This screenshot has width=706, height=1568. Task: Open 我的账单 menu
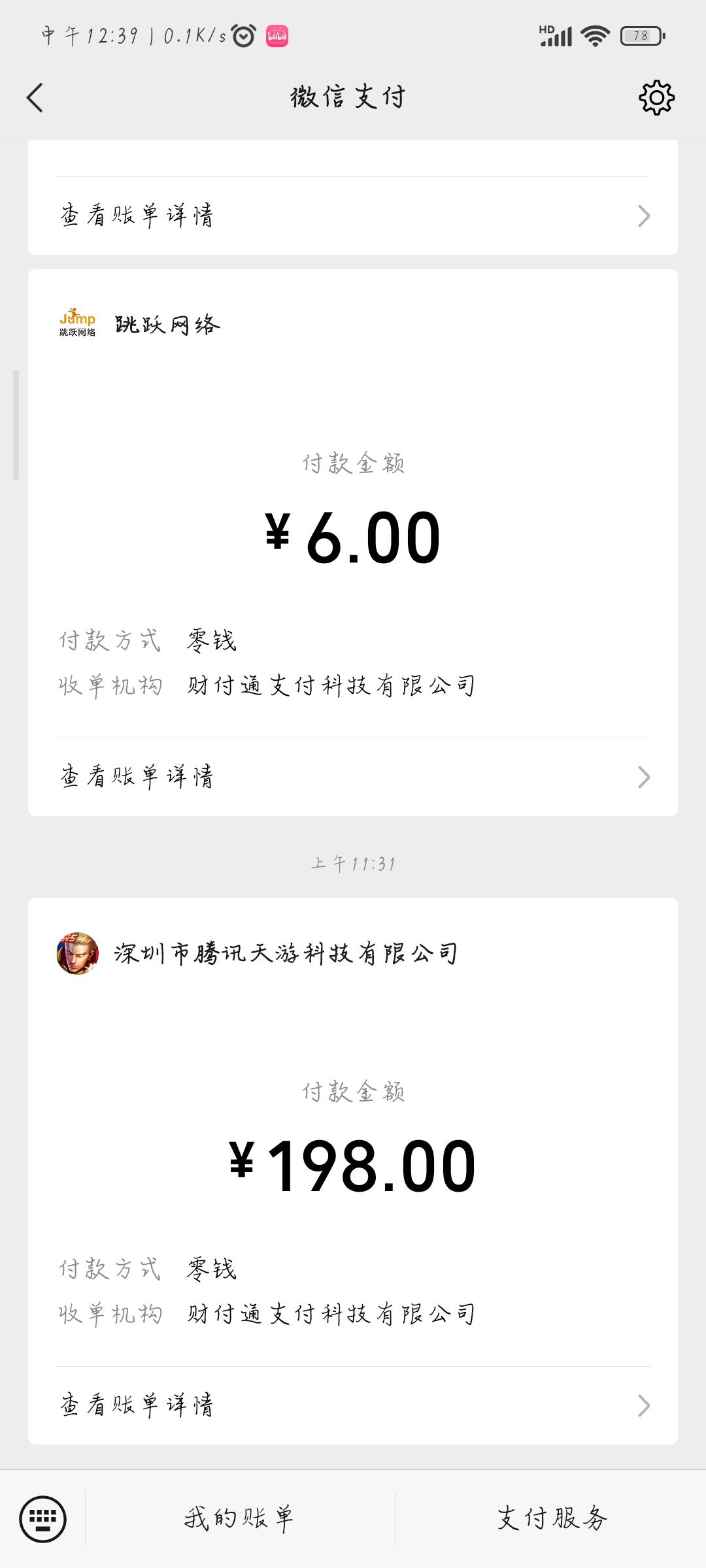tap(240, 1519)
